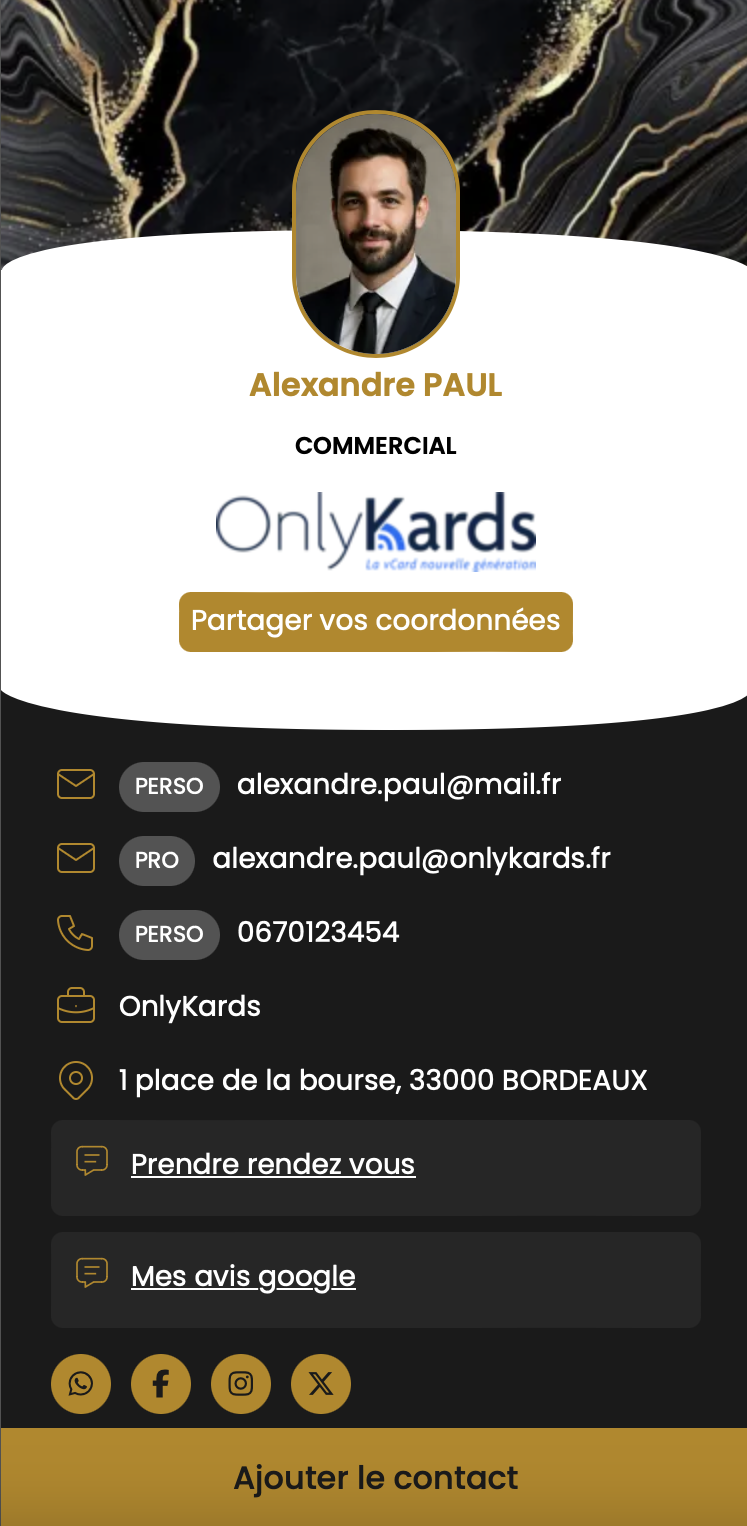Image resolution: width=747 pixels, height=1526 pixels.
Task: Open address 1 place de la bourse
Action: (382, 1081)
